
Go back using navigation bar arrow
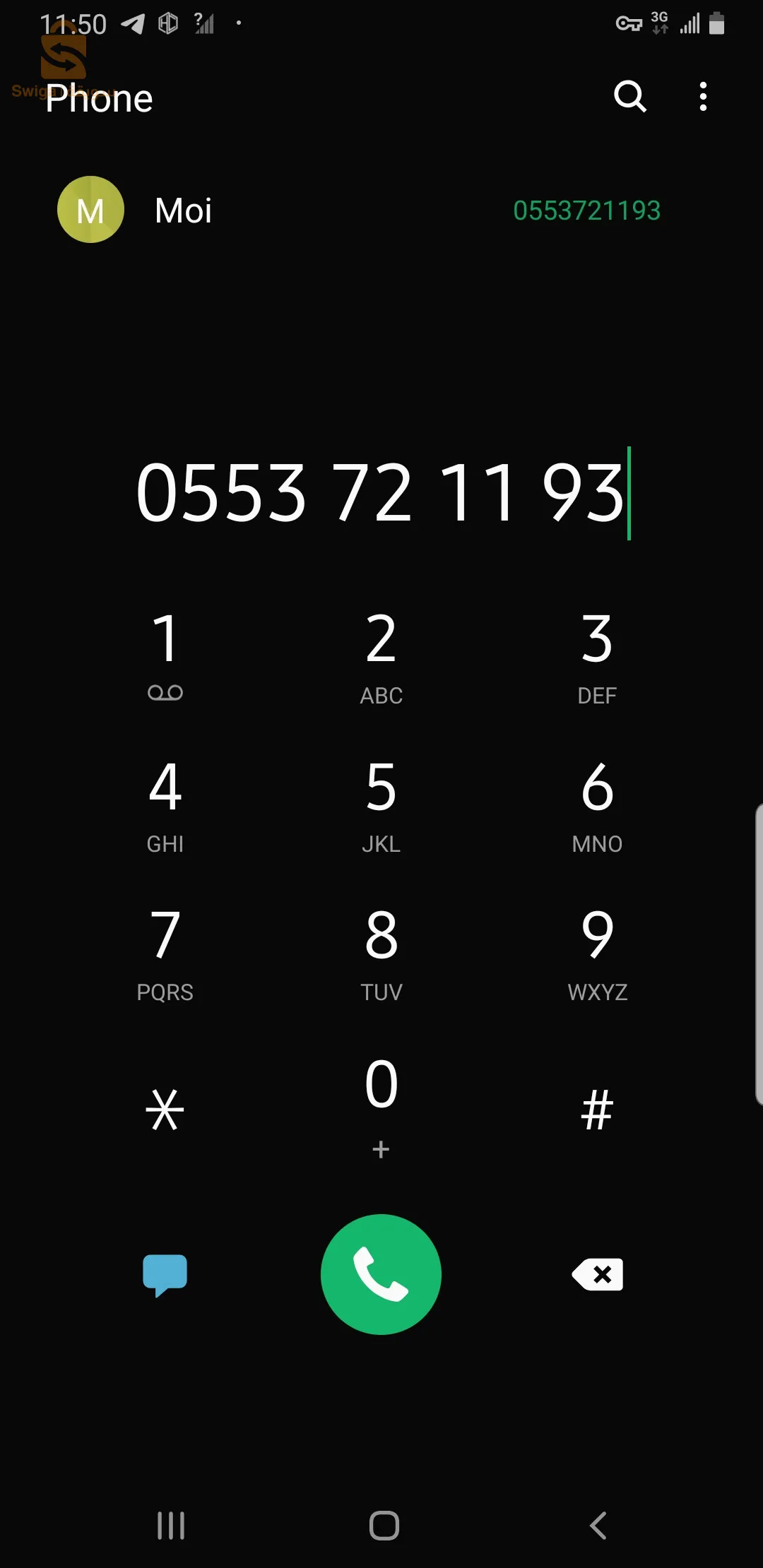coord(598,1525)
